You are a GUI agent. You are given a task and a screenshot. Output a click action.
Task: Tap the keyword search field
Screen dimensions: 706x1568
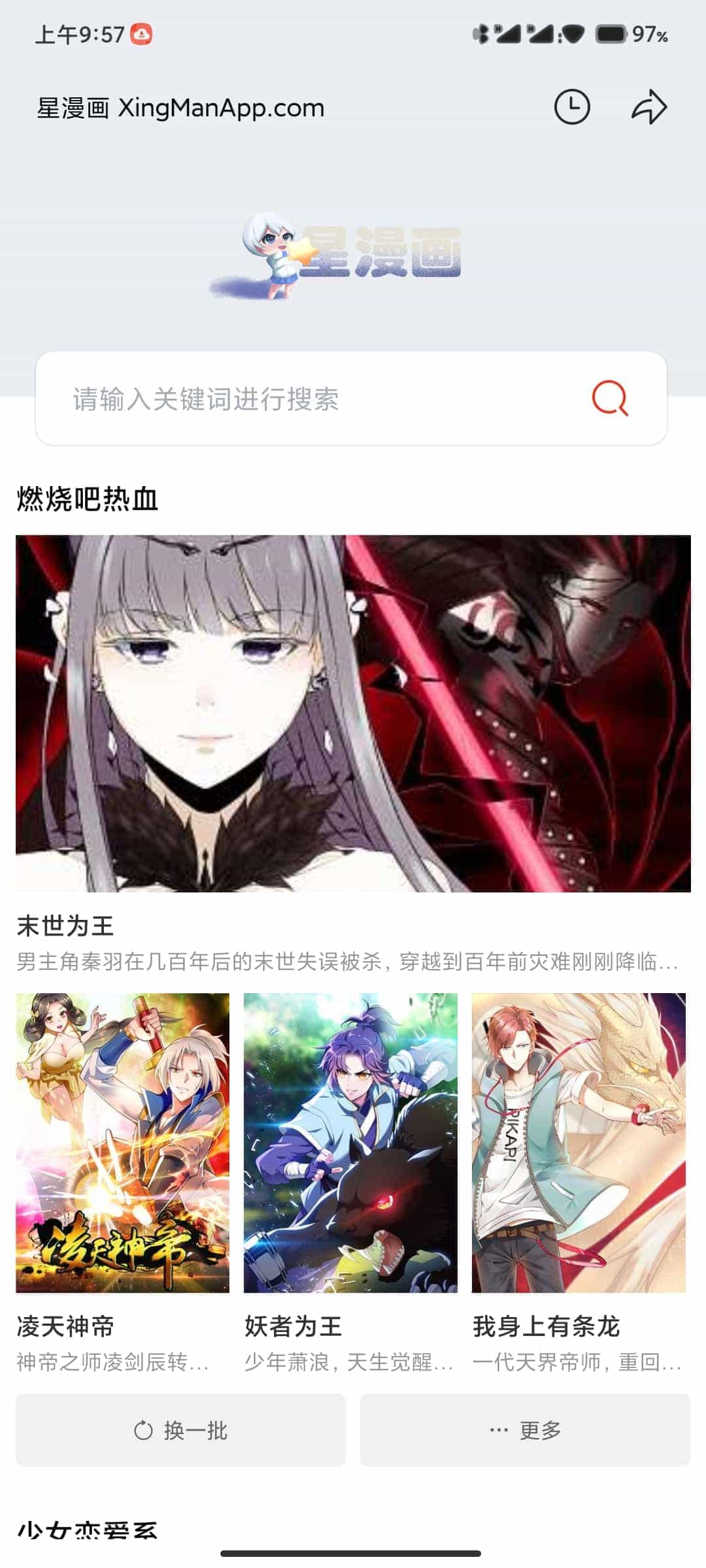314,399
